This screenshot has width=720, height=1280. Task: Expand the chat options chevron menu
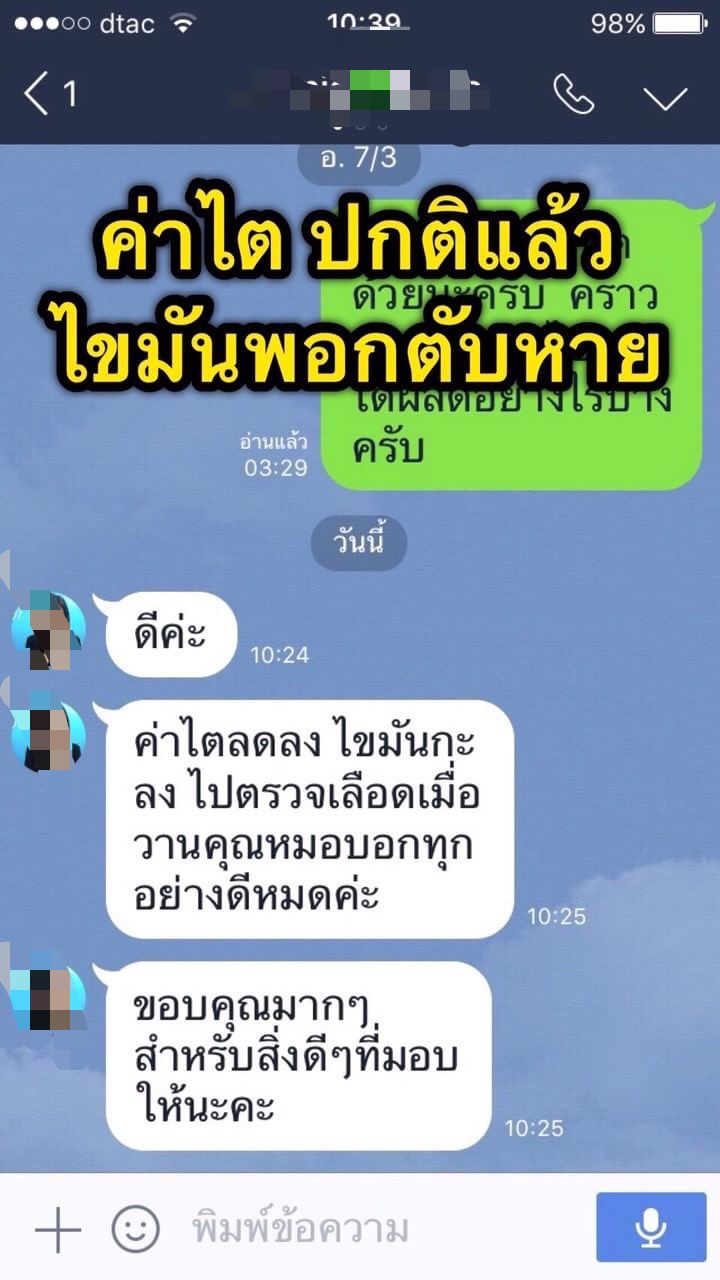click(x=665, y=97)
